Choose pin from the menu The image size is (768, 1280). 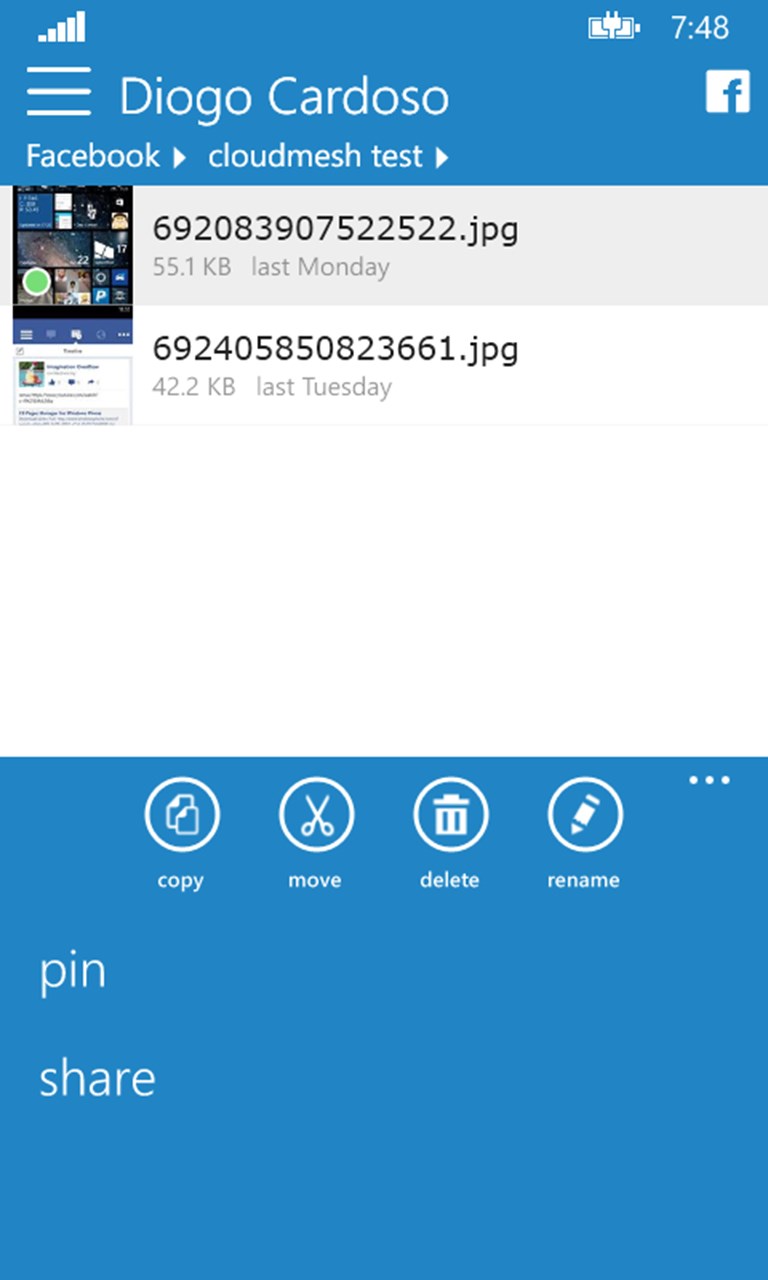click(72, 968)
